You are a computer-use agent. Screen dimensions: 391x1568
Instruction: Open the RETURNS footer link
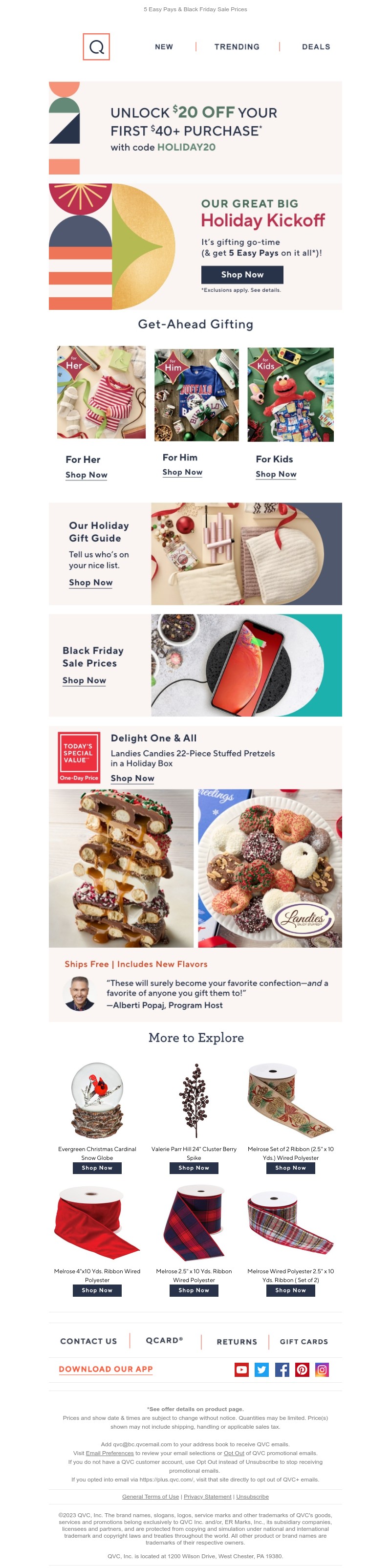236,1342
